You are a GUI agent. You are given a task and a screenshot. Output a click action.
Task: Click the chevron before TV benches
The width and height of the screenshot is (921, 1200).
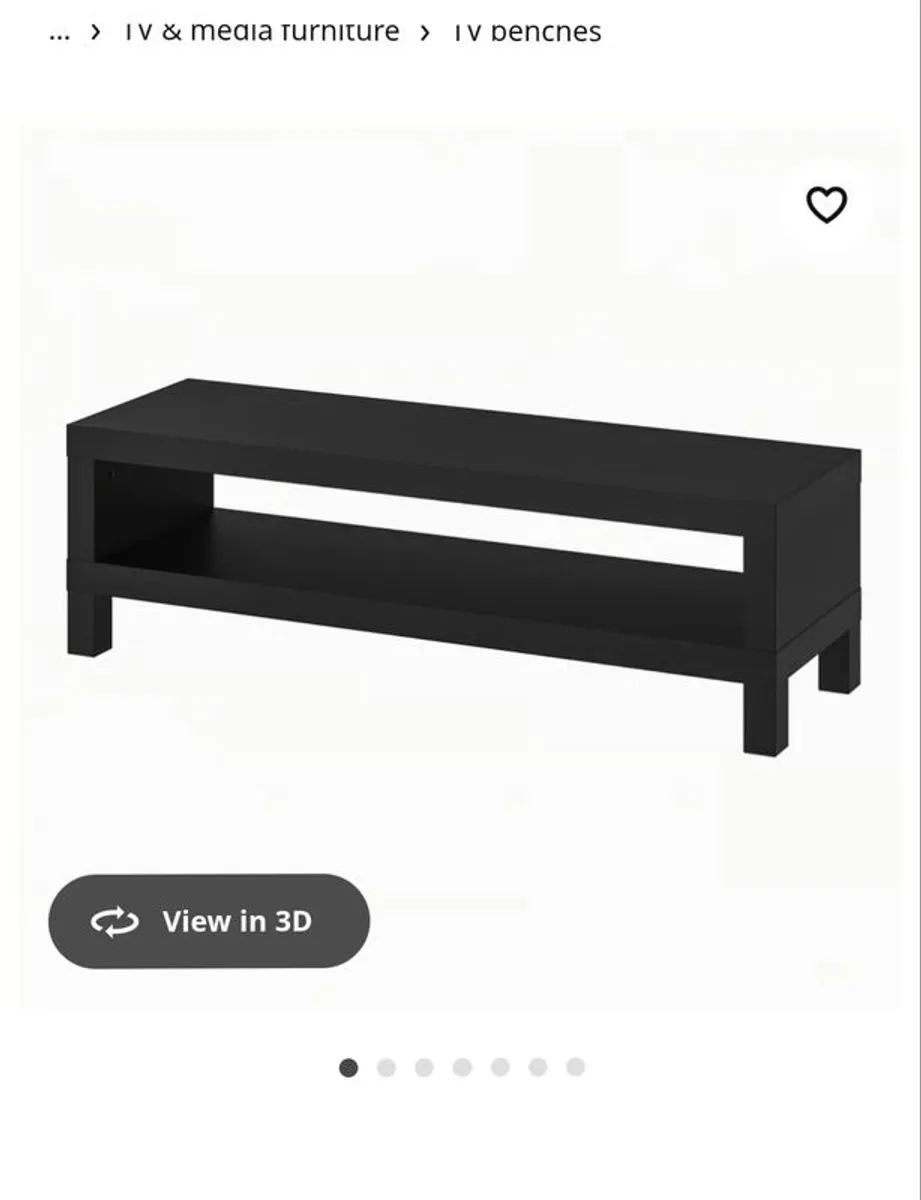427,30
